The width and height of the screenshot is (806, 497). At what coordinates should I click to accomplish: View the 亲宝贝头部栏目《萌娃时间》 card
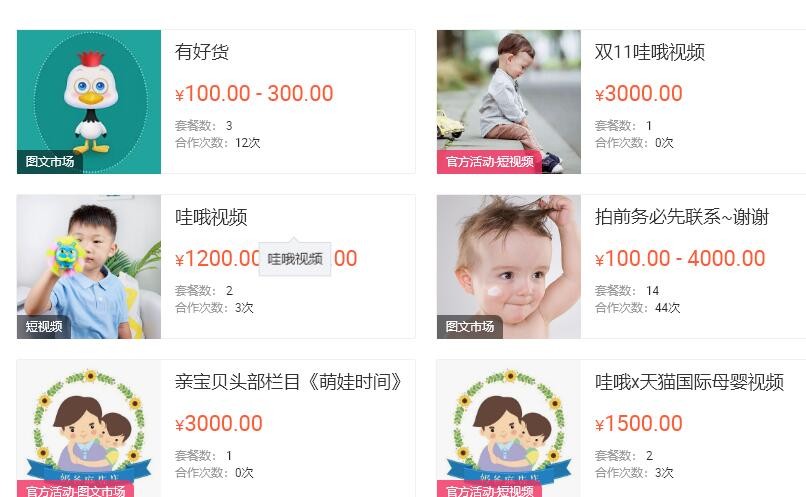click(288, 382)
